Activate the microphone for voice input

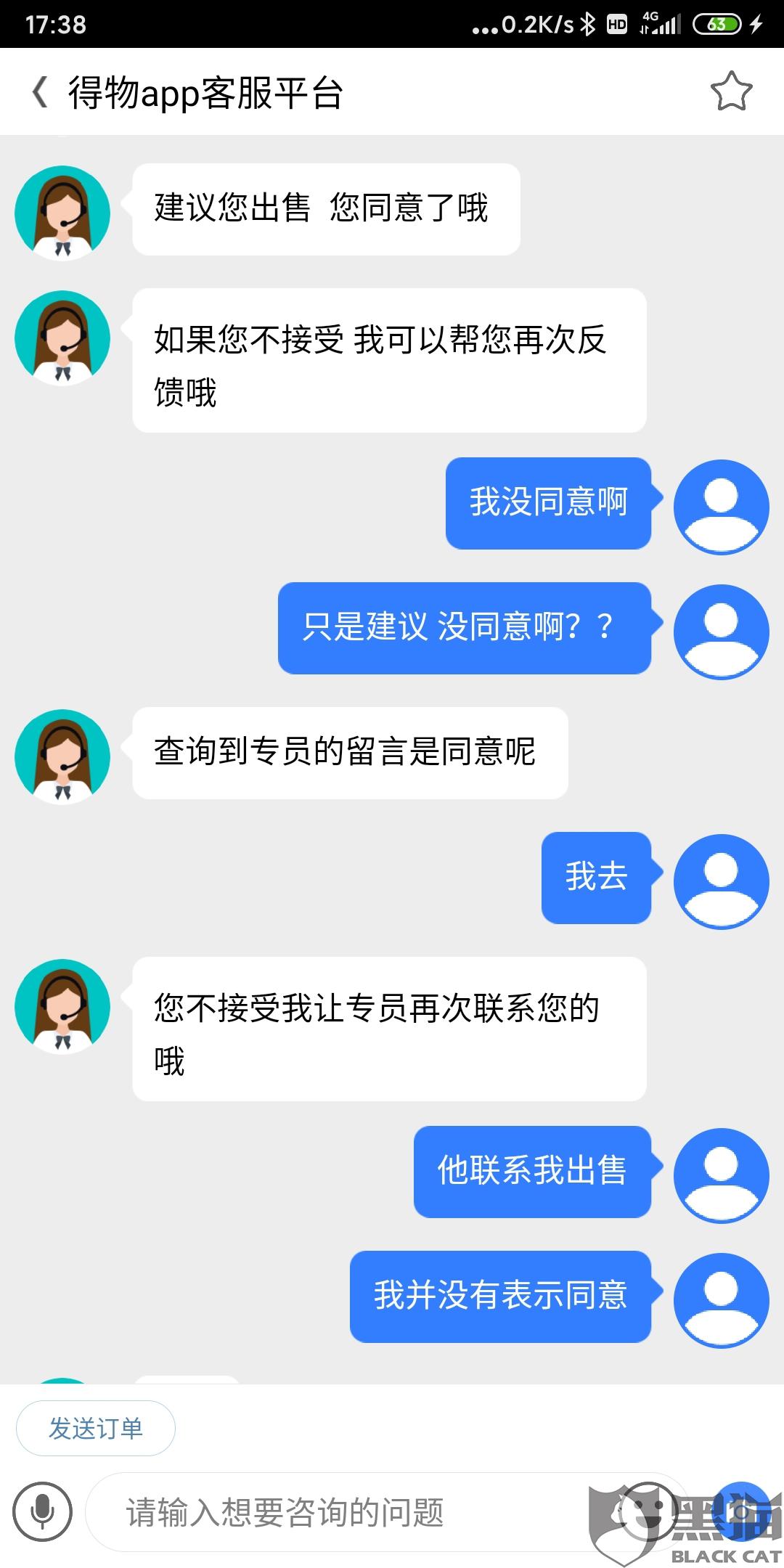tap(43, 1512)
